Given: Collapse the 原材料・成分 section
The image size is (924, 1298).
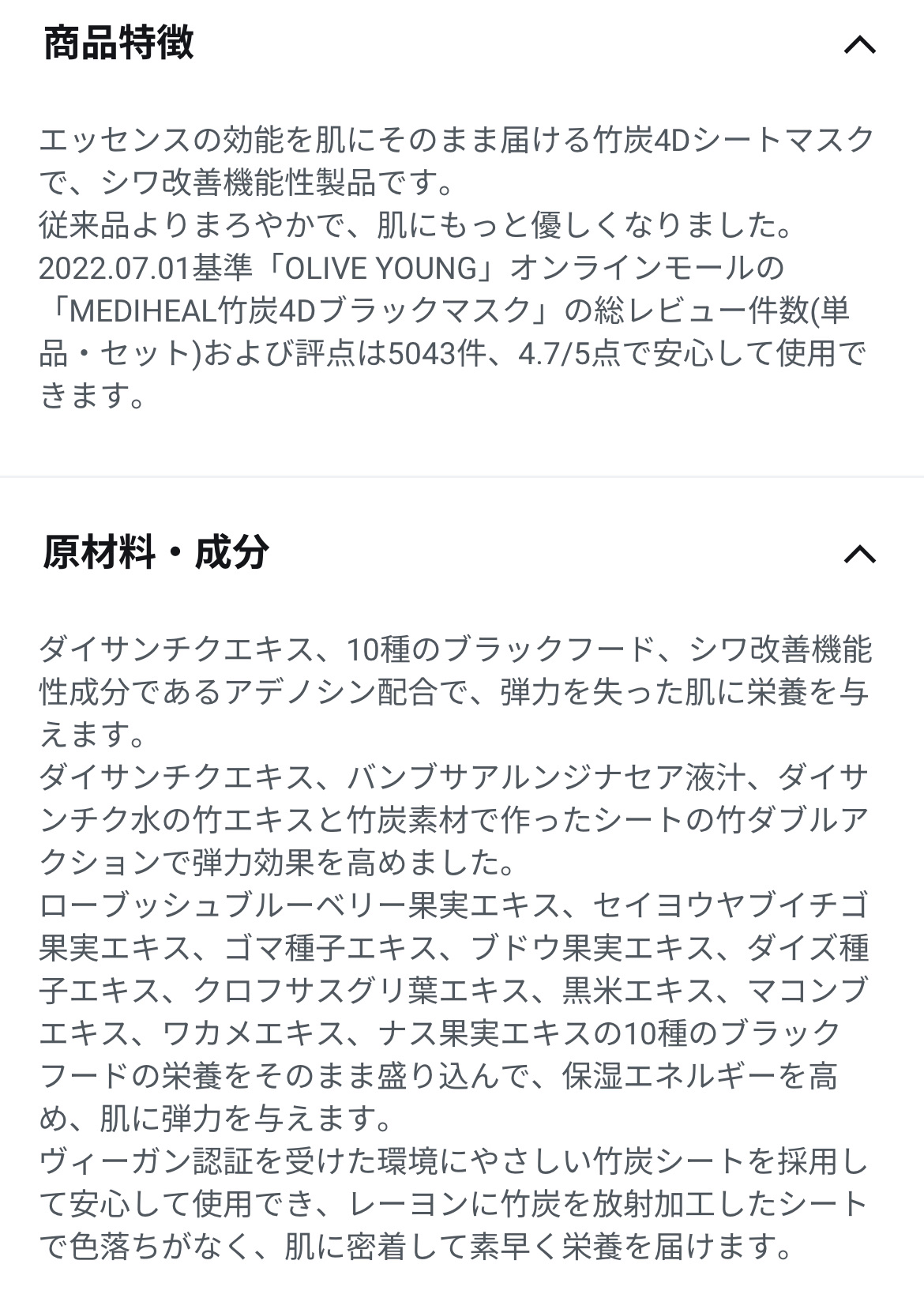Looking at the screenshot, I should coord(859,554).
